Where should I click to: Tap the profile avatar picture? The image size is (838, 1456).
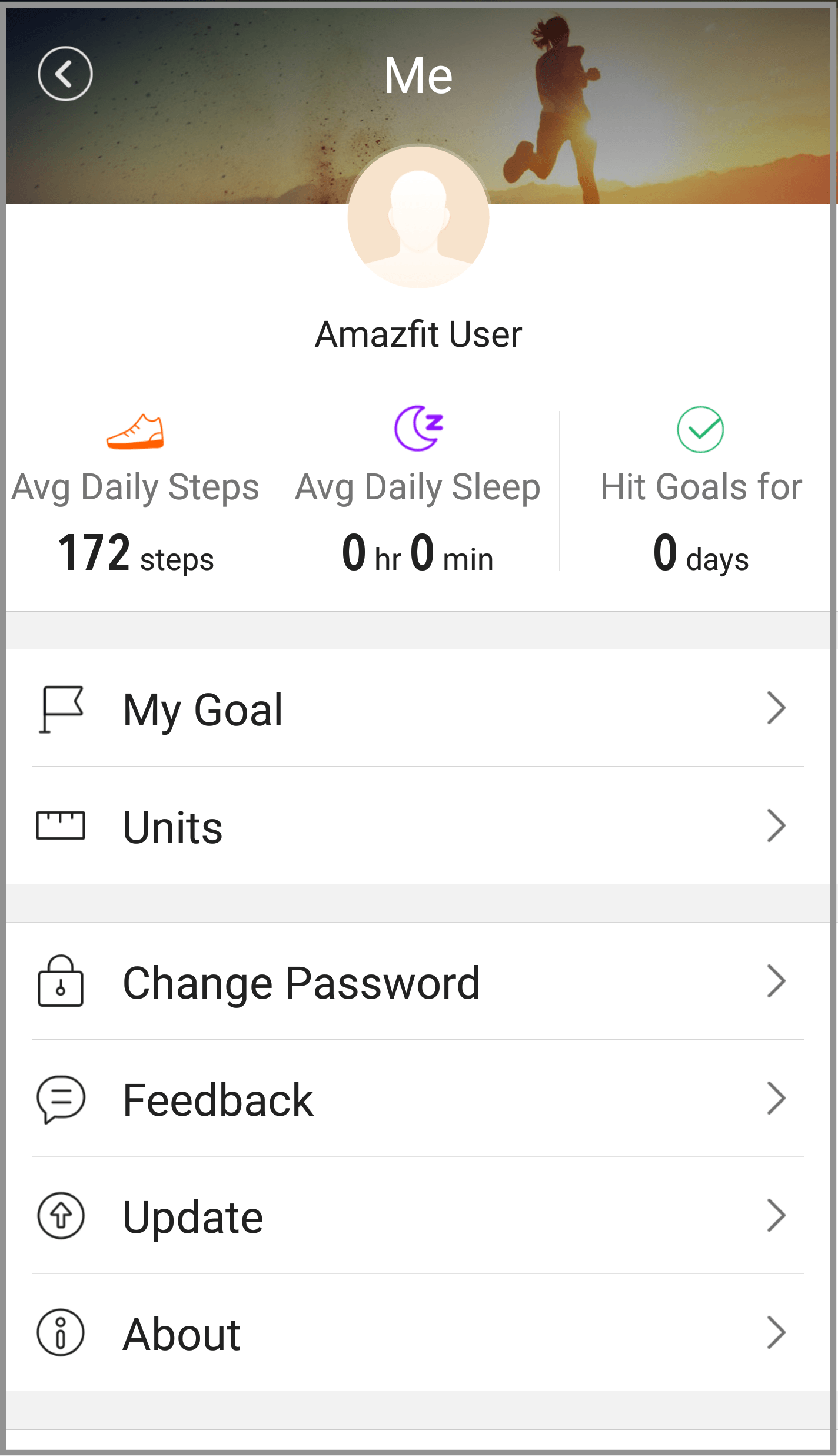pyautogui.click(x=418, y=217)
